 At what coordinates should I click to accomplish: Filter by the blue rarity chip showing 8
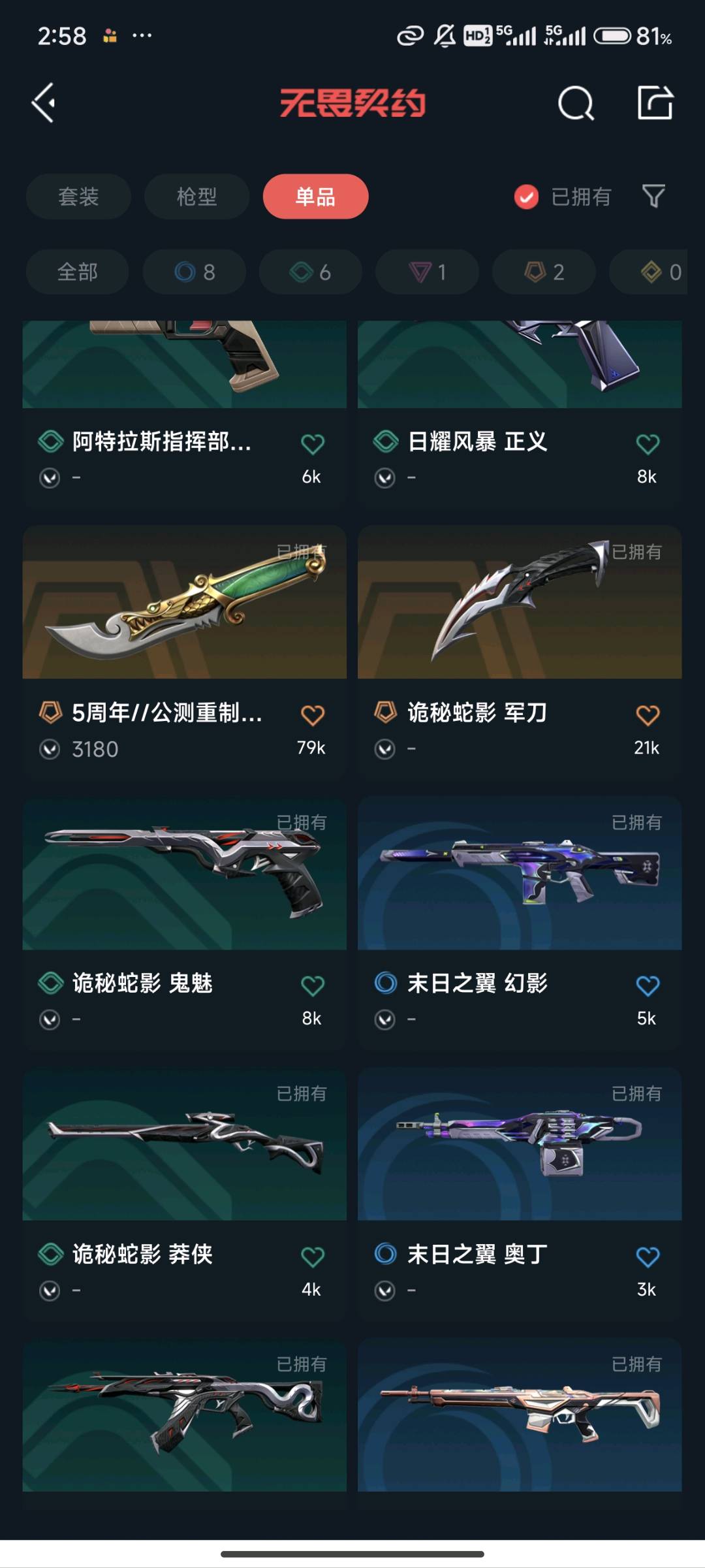point(195,272)
